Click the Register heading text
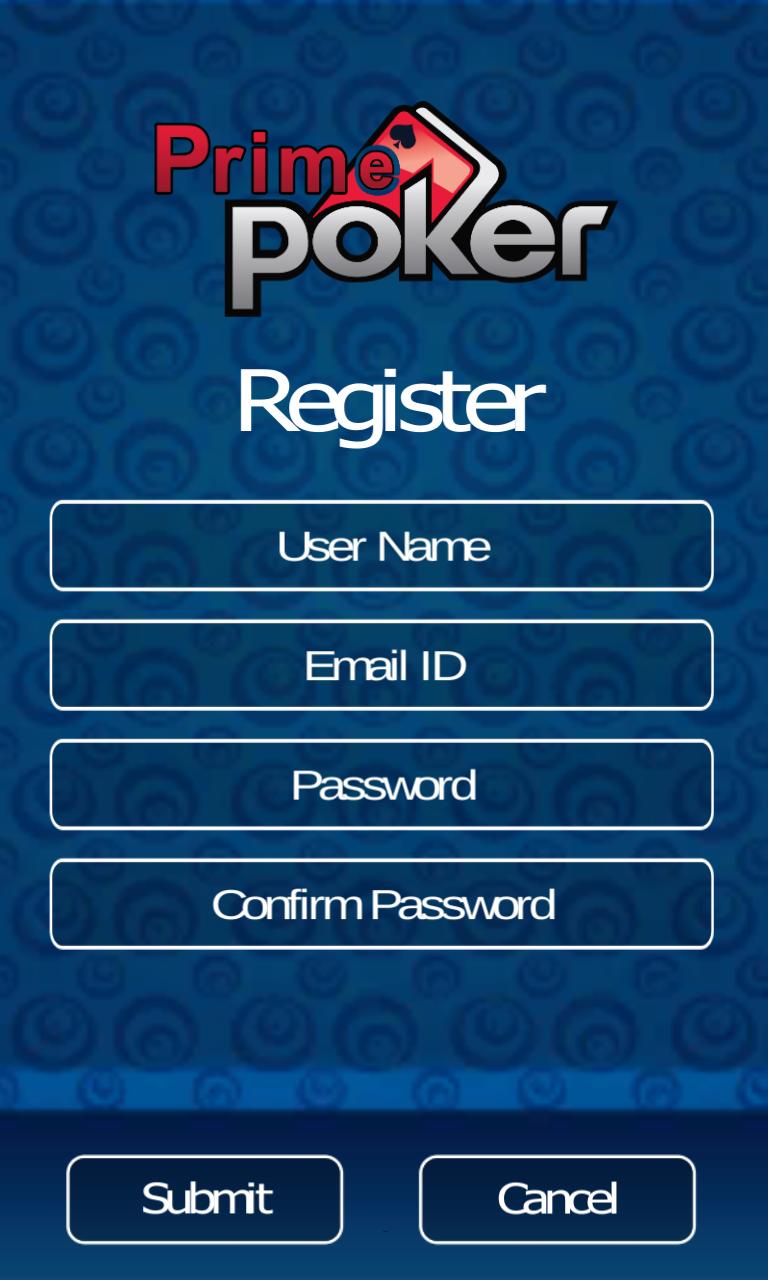768x1280 pixels. pos(388,400)
